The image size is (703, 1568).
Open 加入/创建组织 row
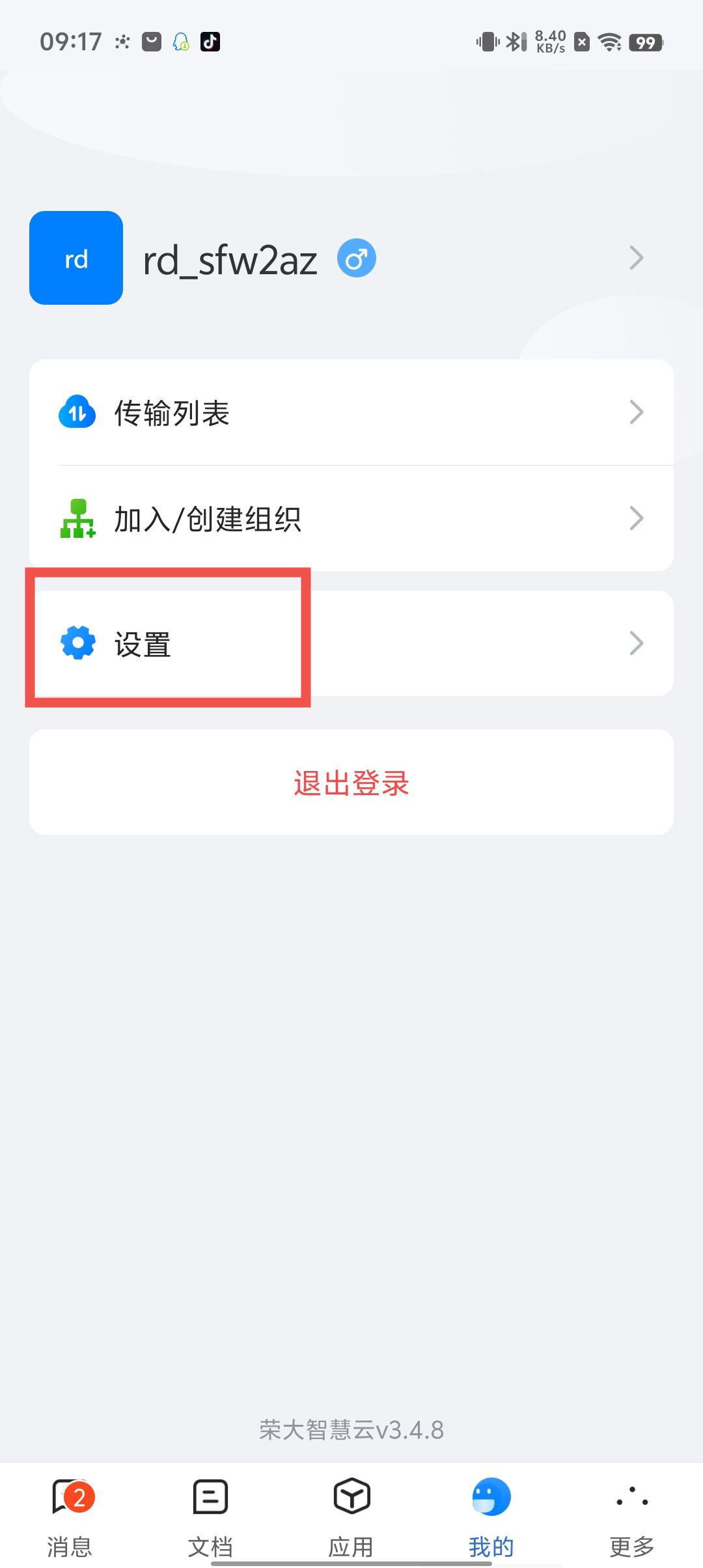351,519
